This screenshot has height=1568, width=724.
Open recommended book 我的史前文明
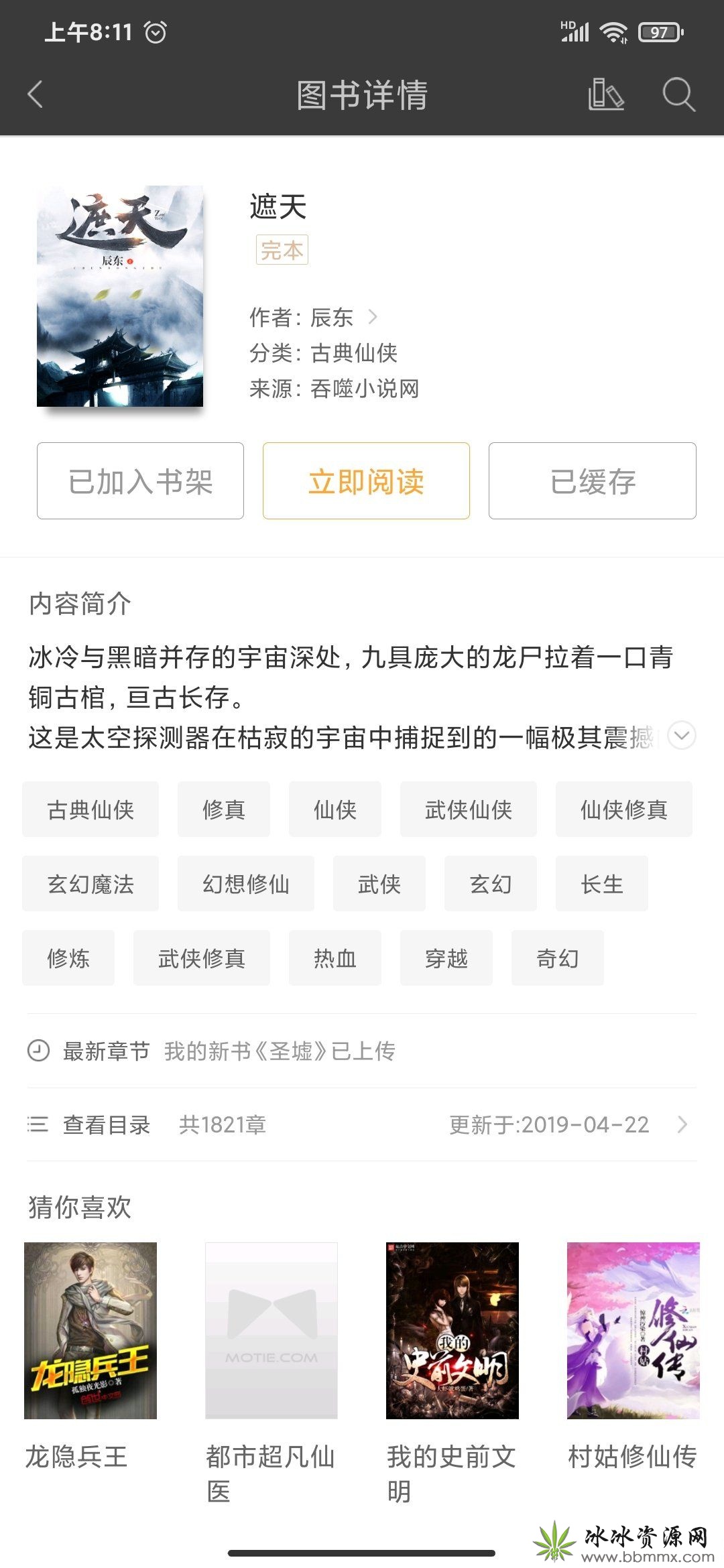tap(452, 1374)
